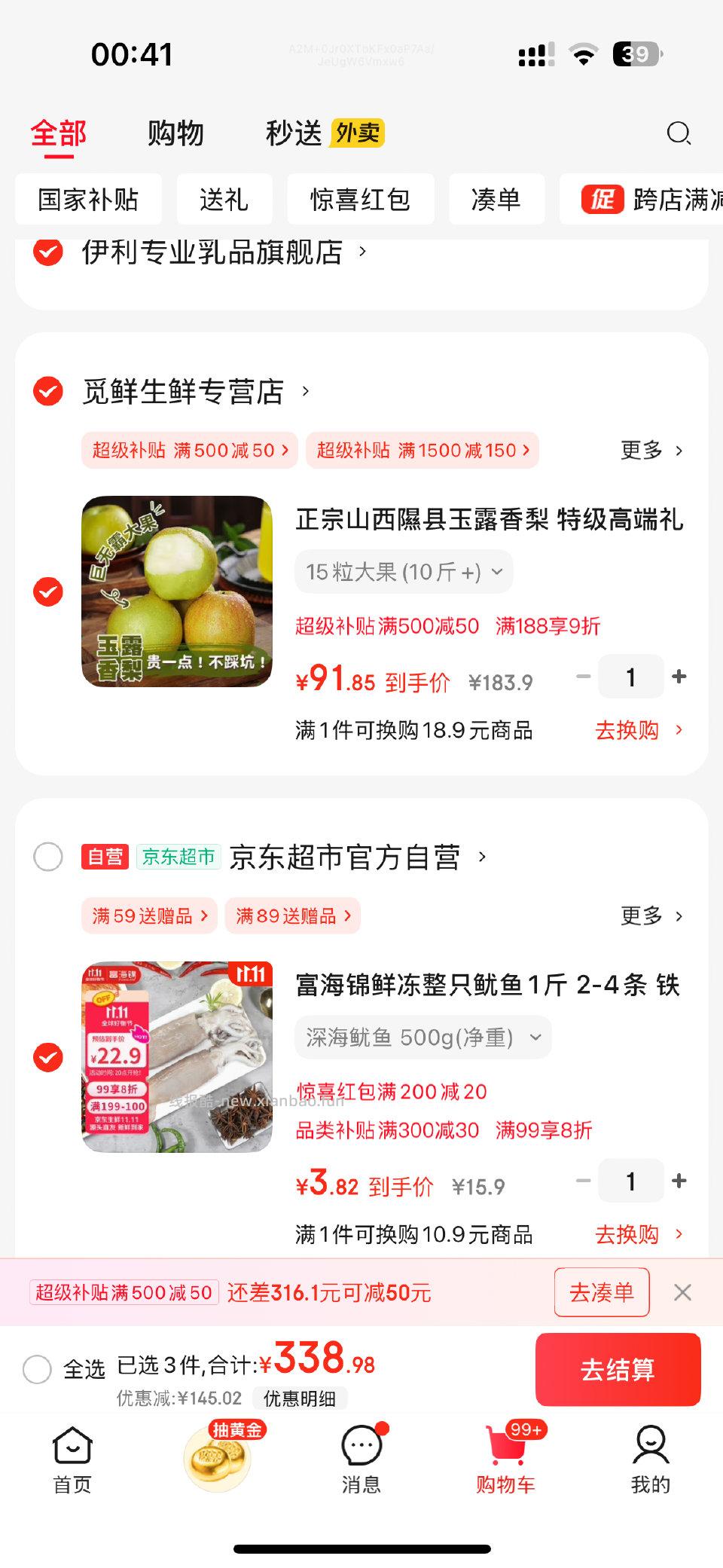Uncheck the 玉露香梨 pear product checkbox

[47, 594]
